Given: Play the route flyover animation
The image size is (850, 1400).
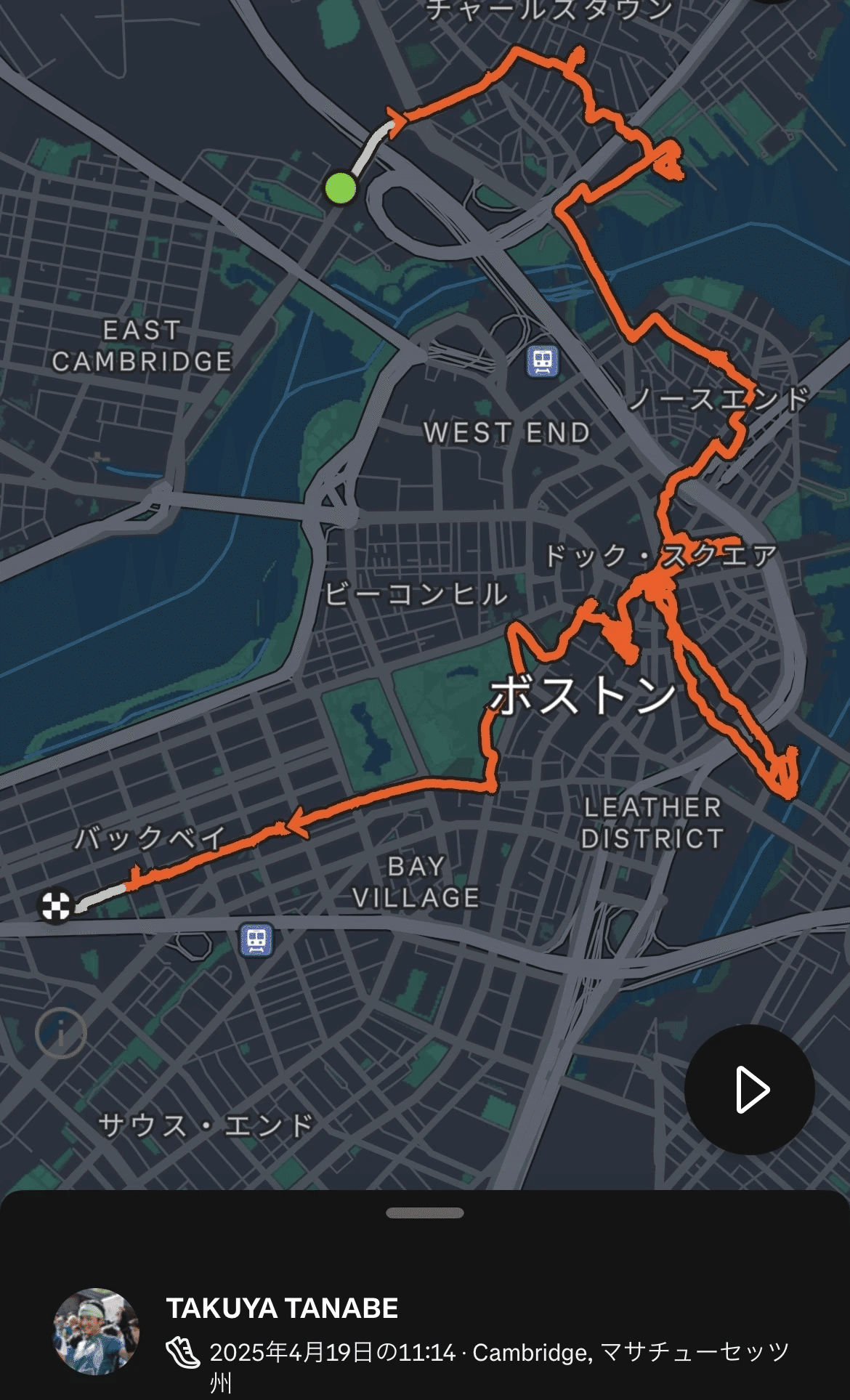Looking at the screenshot, I should coord(750,1090).
